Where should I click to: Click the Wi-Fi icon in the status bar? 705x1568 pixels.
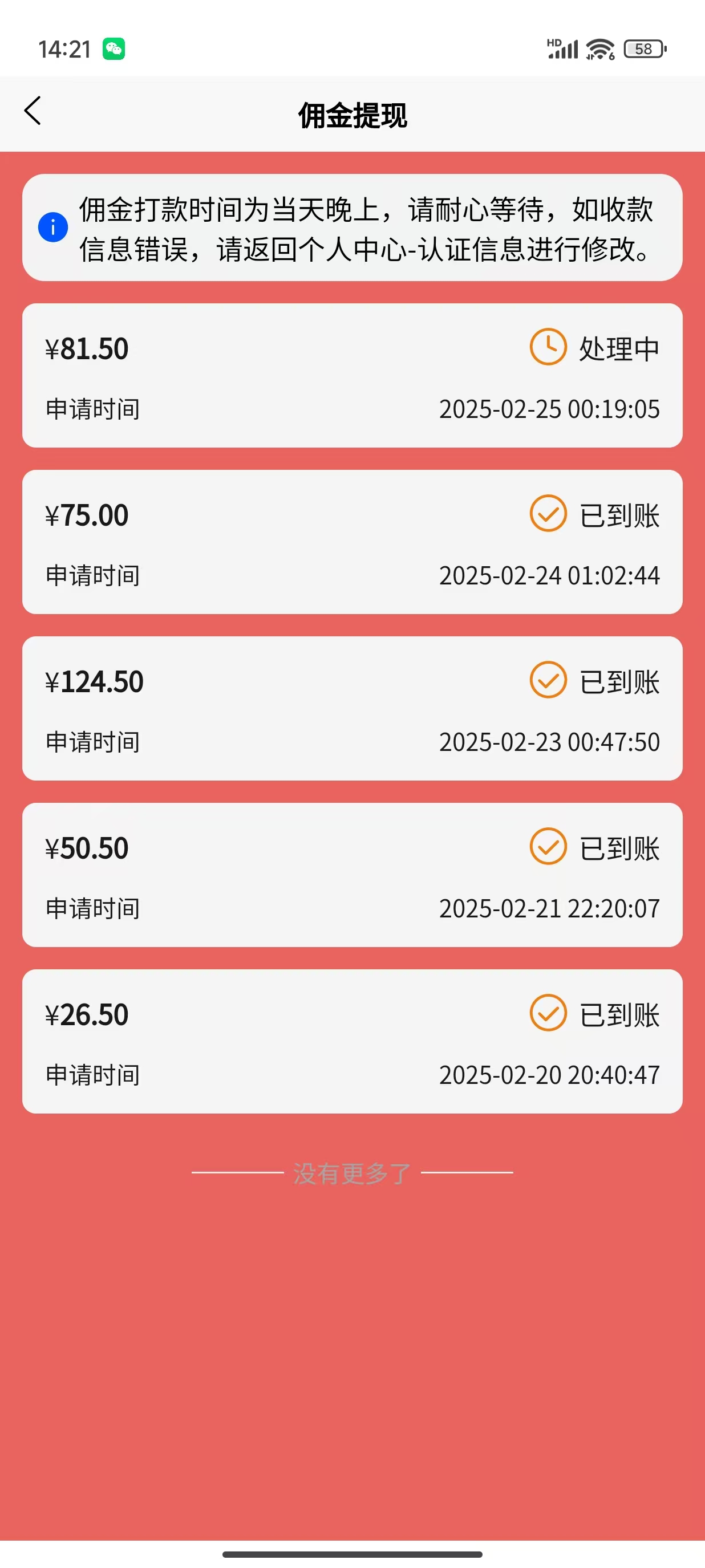click(598, 48)
